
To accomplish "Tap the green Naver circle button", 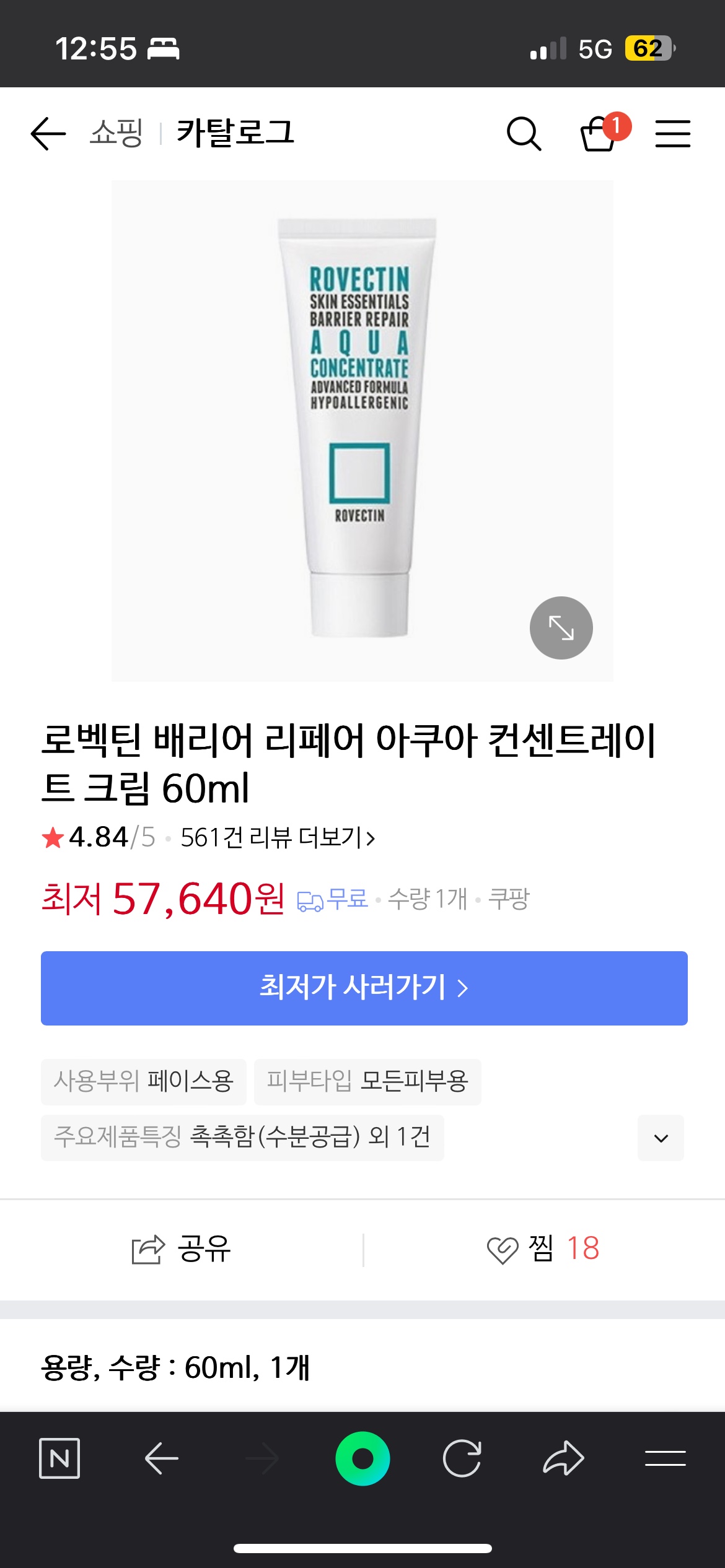I will click(362, 1458).
